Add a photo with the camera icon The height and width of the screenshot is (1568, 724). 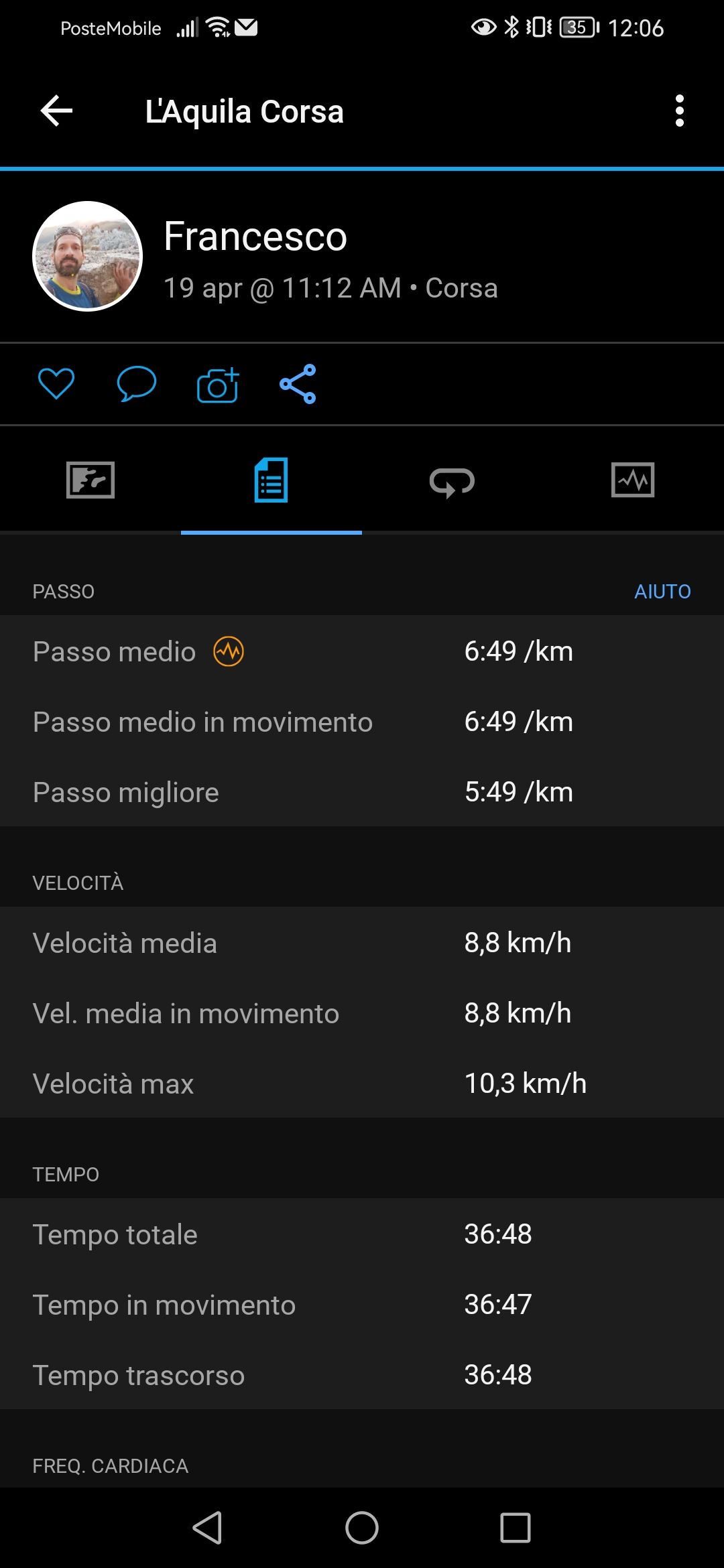point(218,385)
